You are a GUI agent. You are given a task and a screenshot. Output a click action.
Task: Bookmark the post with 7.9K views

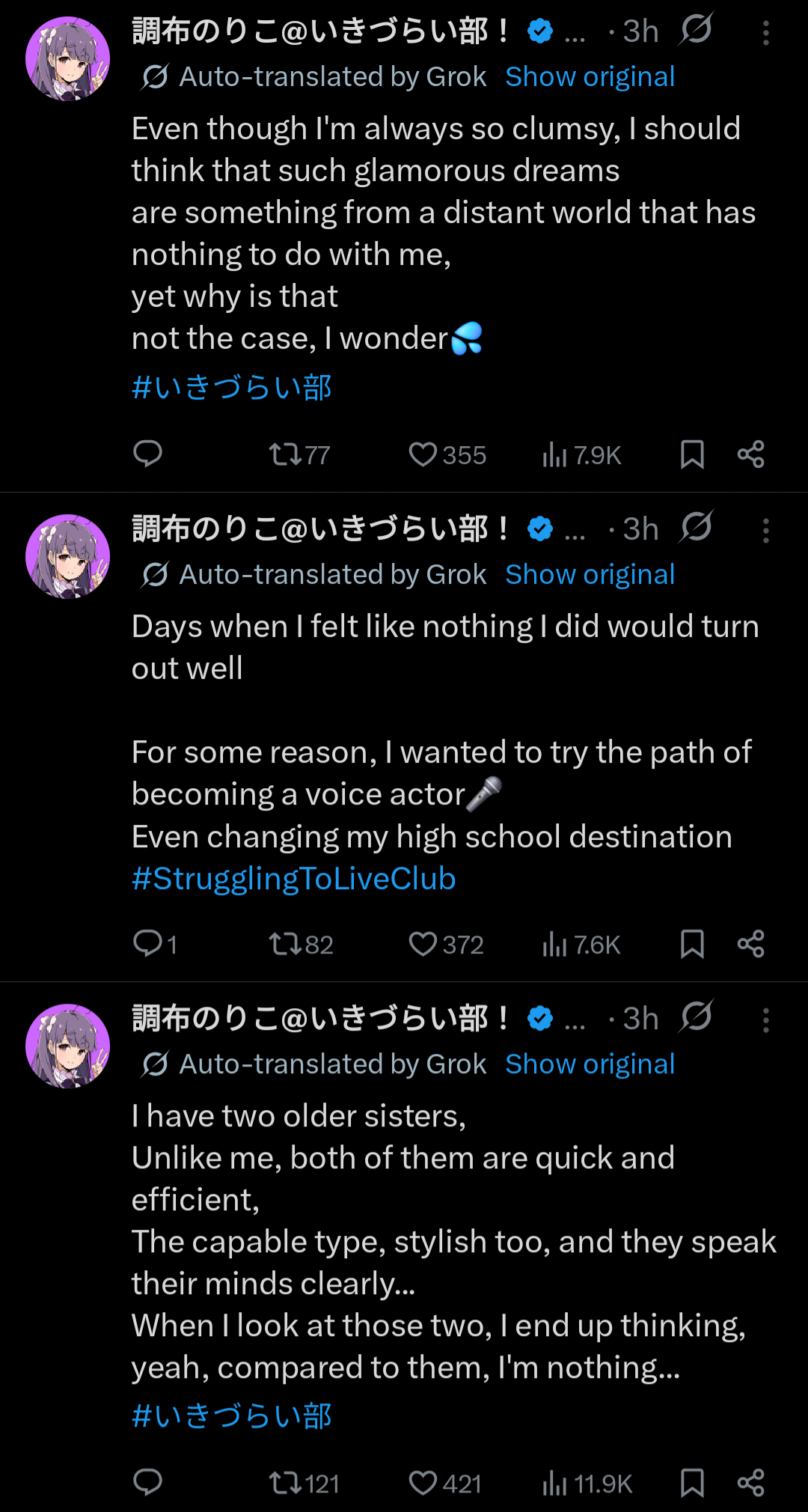(x=692, y=454)
